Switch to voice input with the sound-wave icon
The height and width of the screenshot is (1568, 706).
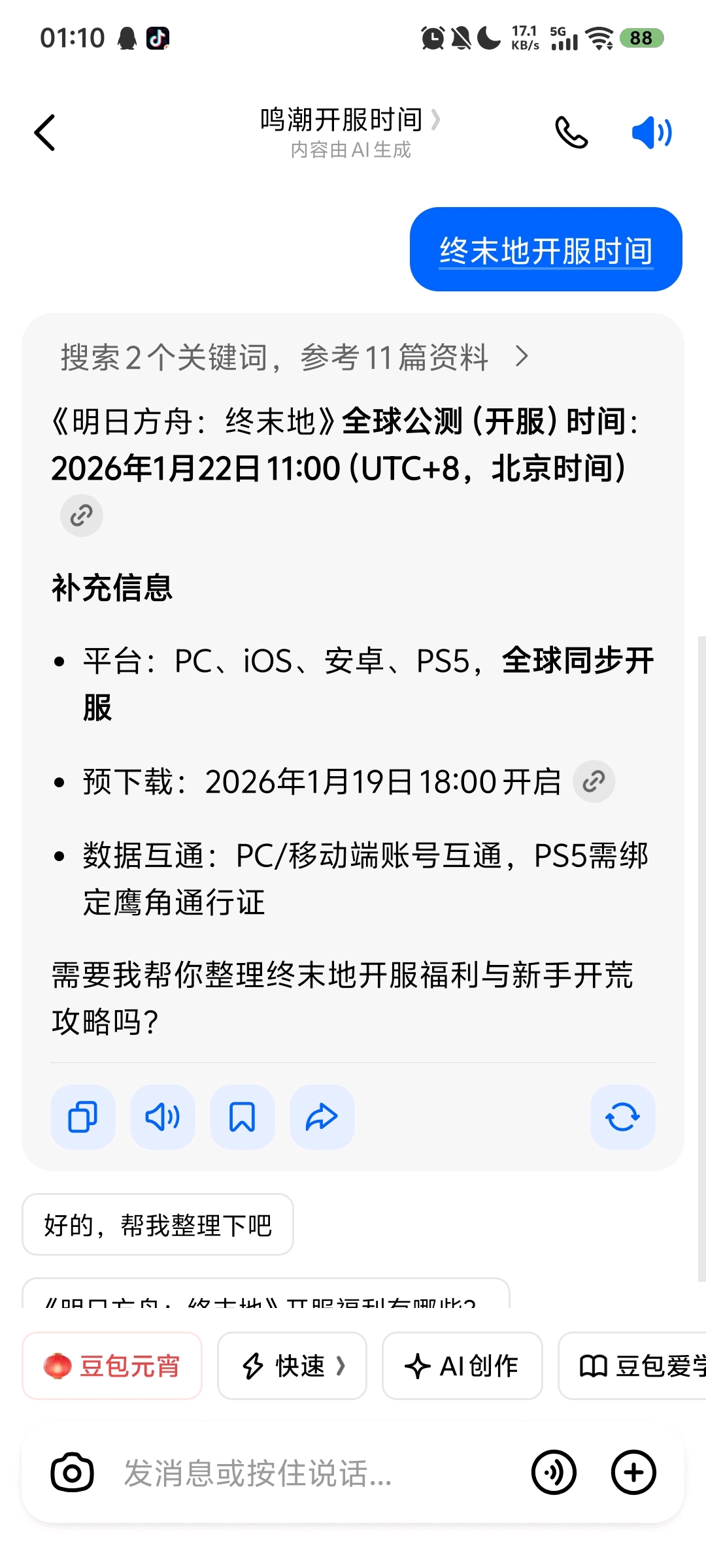point(554,1473)
